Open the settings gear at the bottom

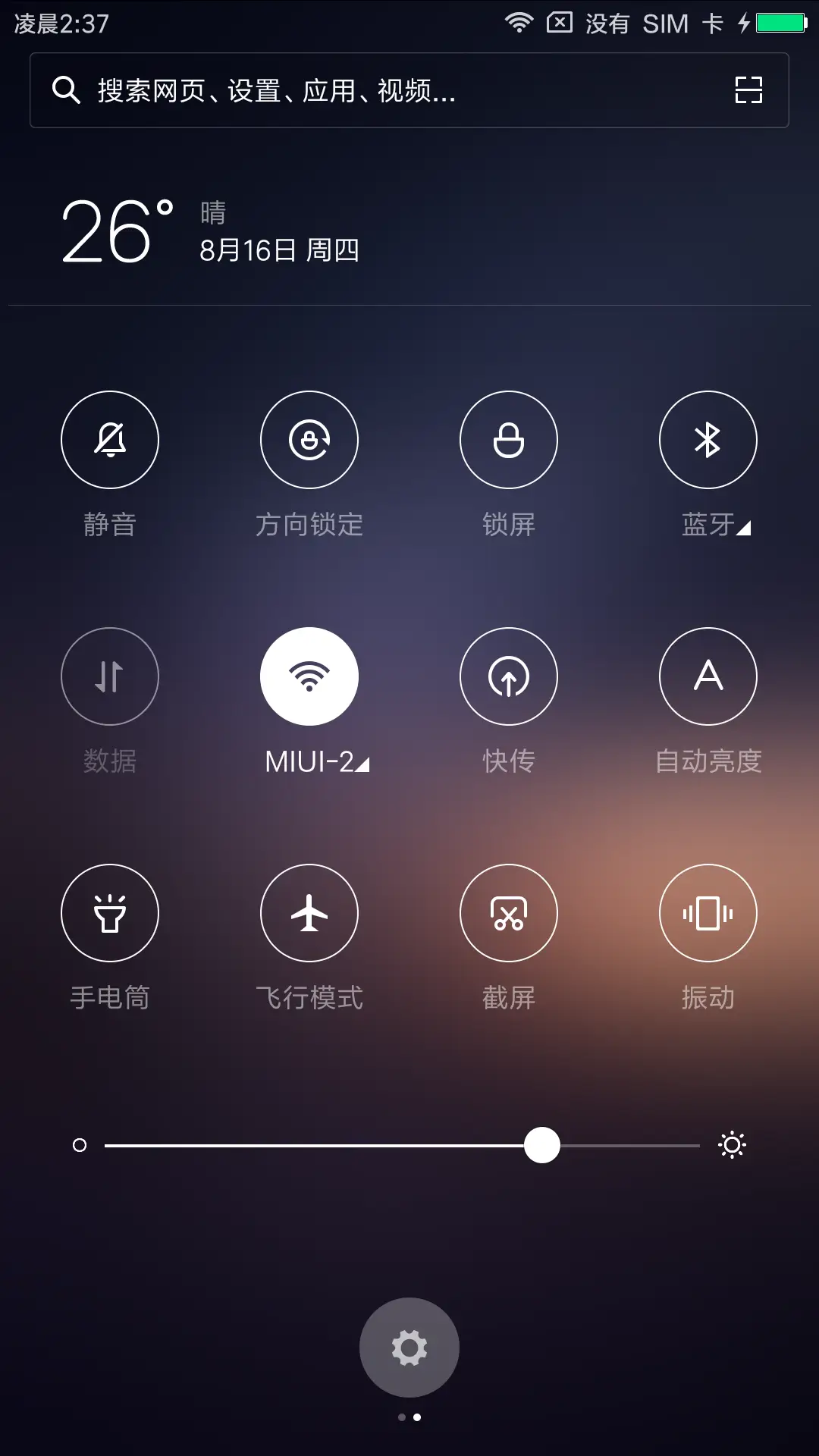click(x=409, y=1346)
